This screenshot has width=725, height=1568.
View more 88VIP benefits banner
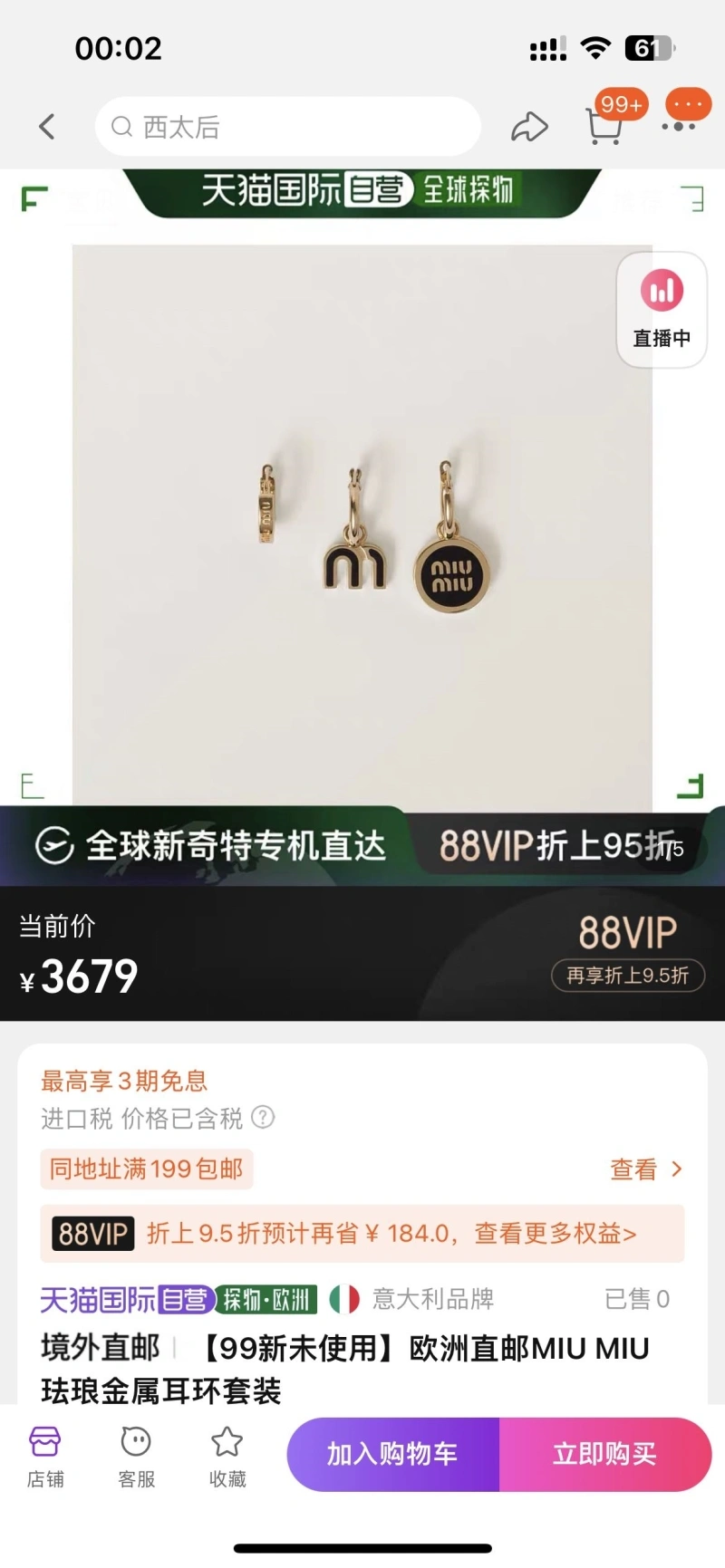(x=362, y=1233)
